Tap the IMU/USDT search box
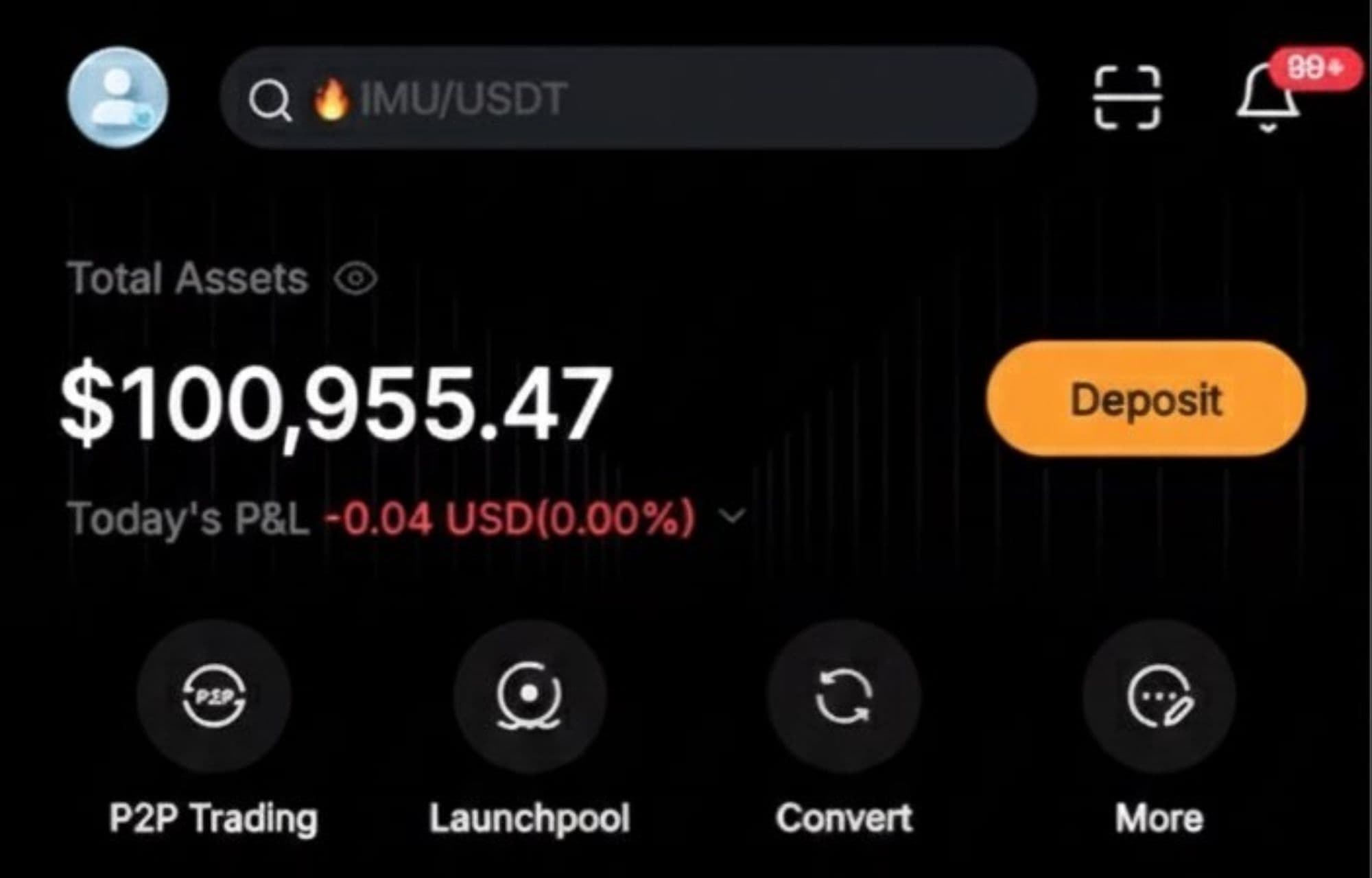The image size is (1372, 878). 628,98
